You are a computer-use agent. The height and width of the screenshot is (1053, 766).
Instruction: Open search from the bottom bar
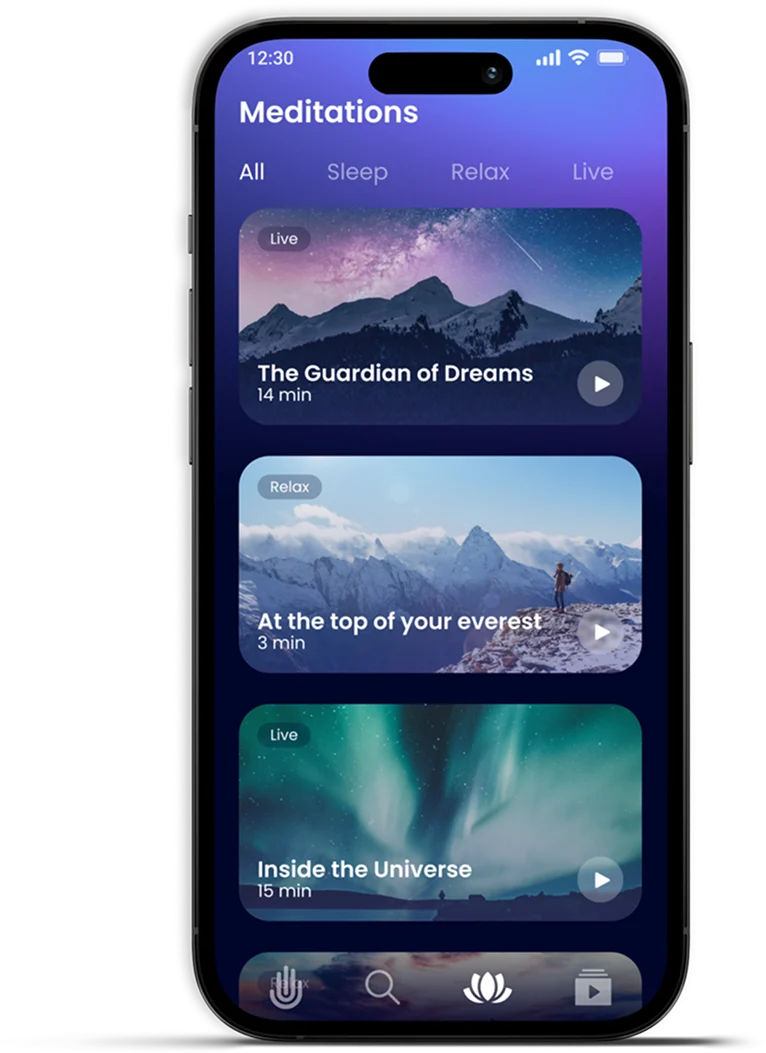click(x=382, y=988)
